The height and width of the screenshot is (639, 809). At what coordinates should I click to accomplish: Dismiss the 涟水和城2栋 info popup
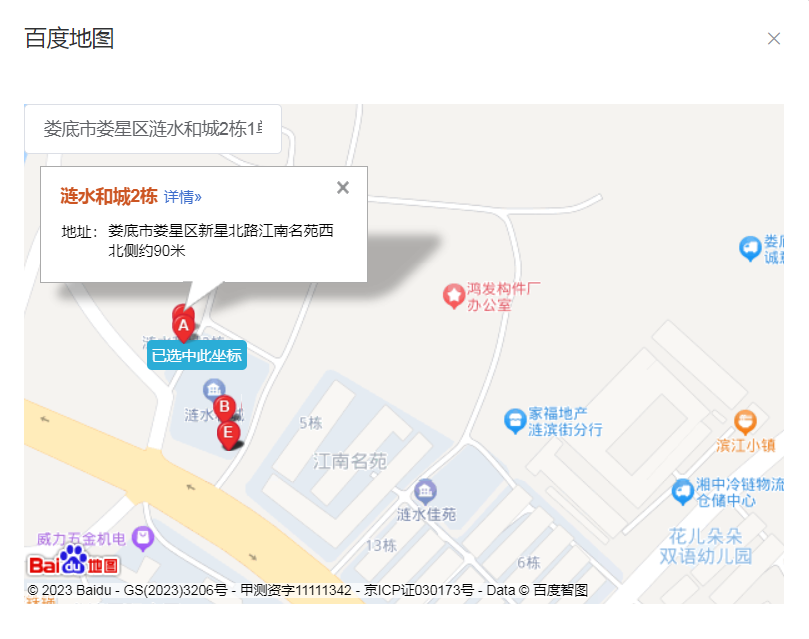pos(343,188)
